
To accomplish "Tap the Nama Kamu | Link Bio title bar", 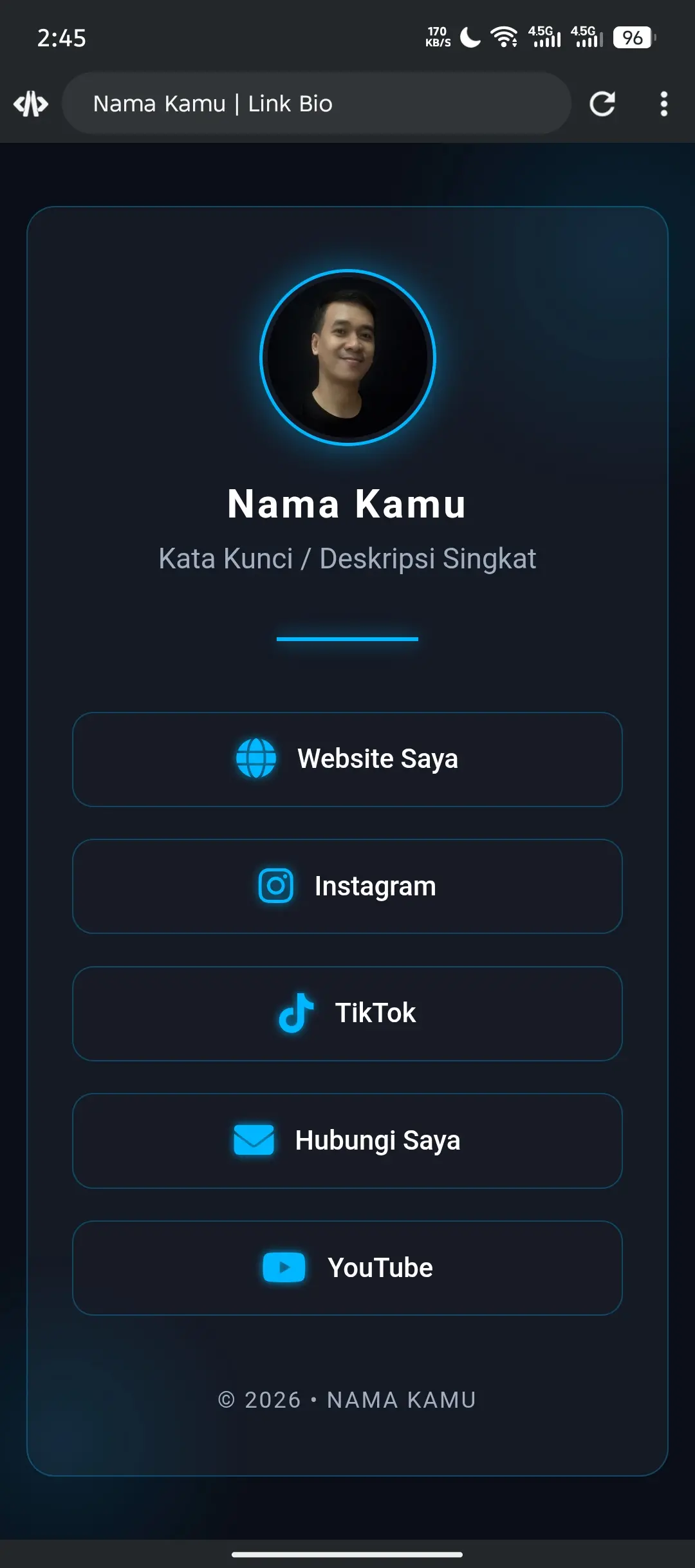I will pyautogui.click(x=315, y=104).
